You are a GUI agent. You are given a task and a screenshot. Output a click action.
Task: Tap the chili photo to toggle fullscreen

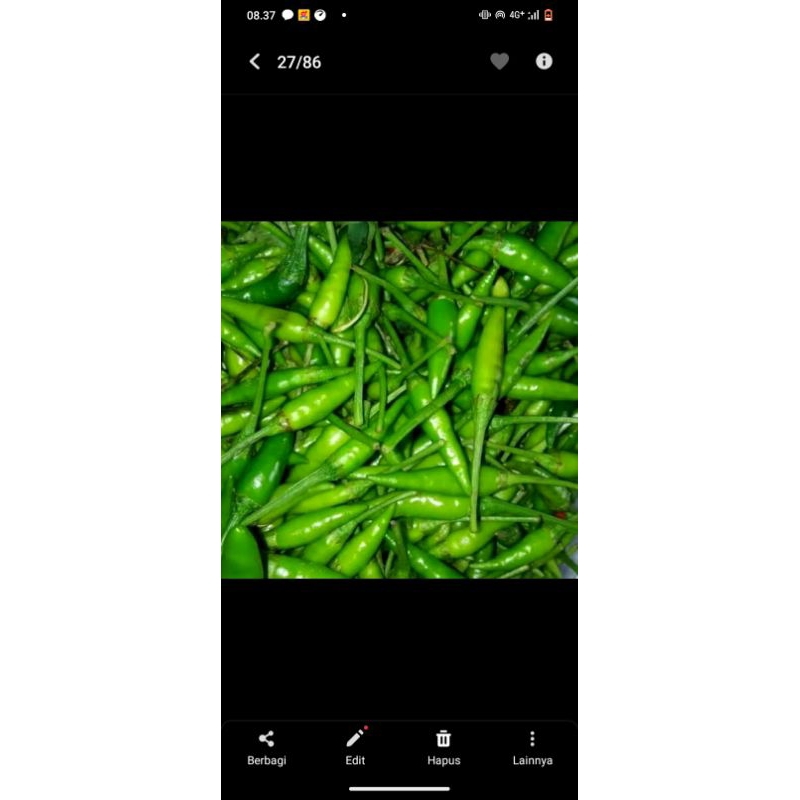[x=399, y=400]
